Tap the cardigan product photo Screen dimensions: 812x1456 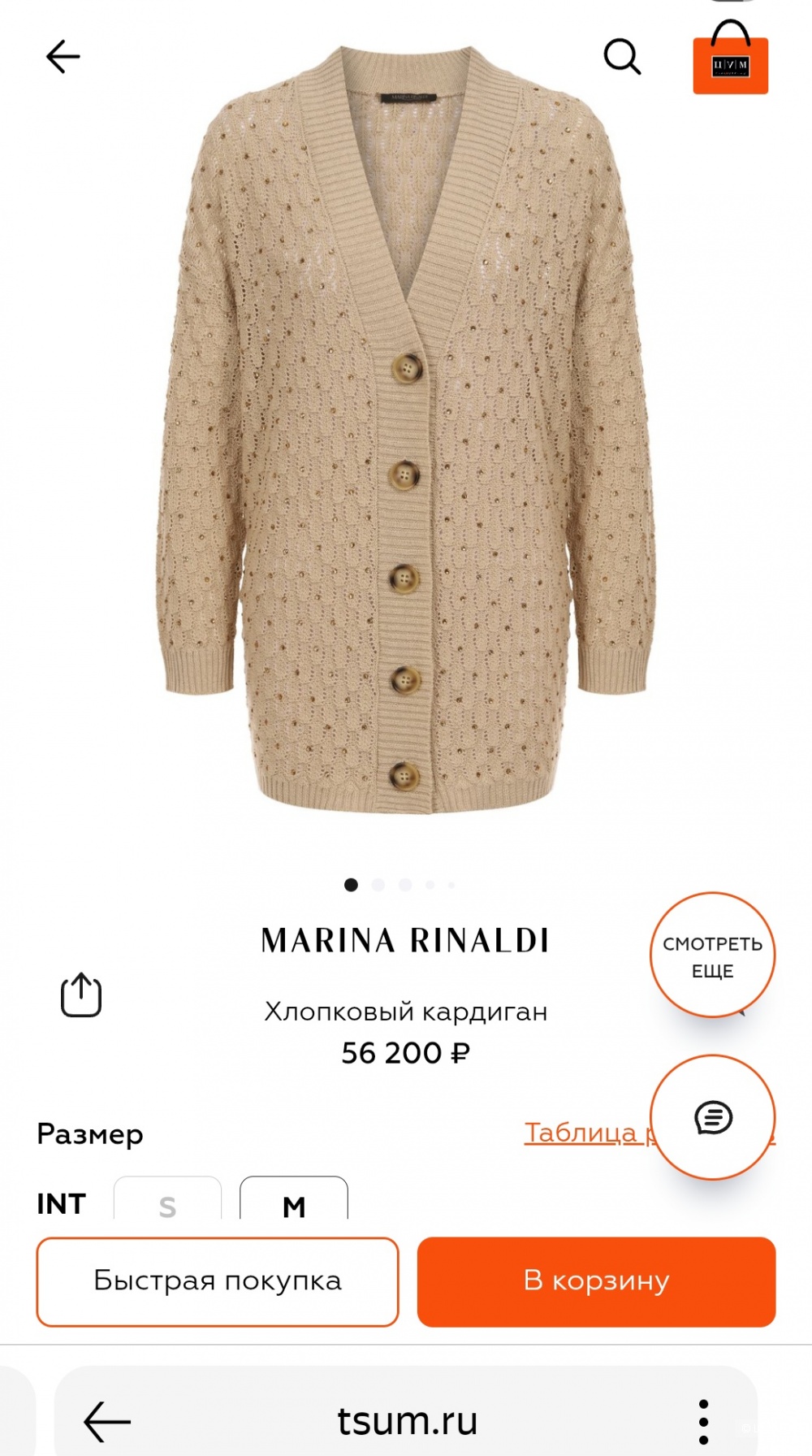[406, 447]
